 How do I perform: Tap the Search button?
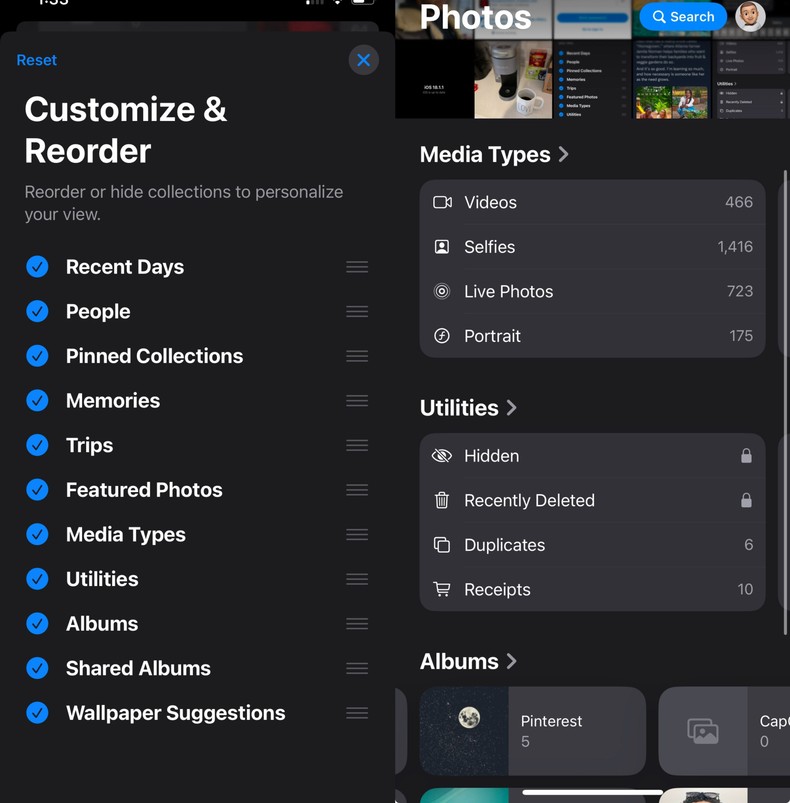point(683,17)
